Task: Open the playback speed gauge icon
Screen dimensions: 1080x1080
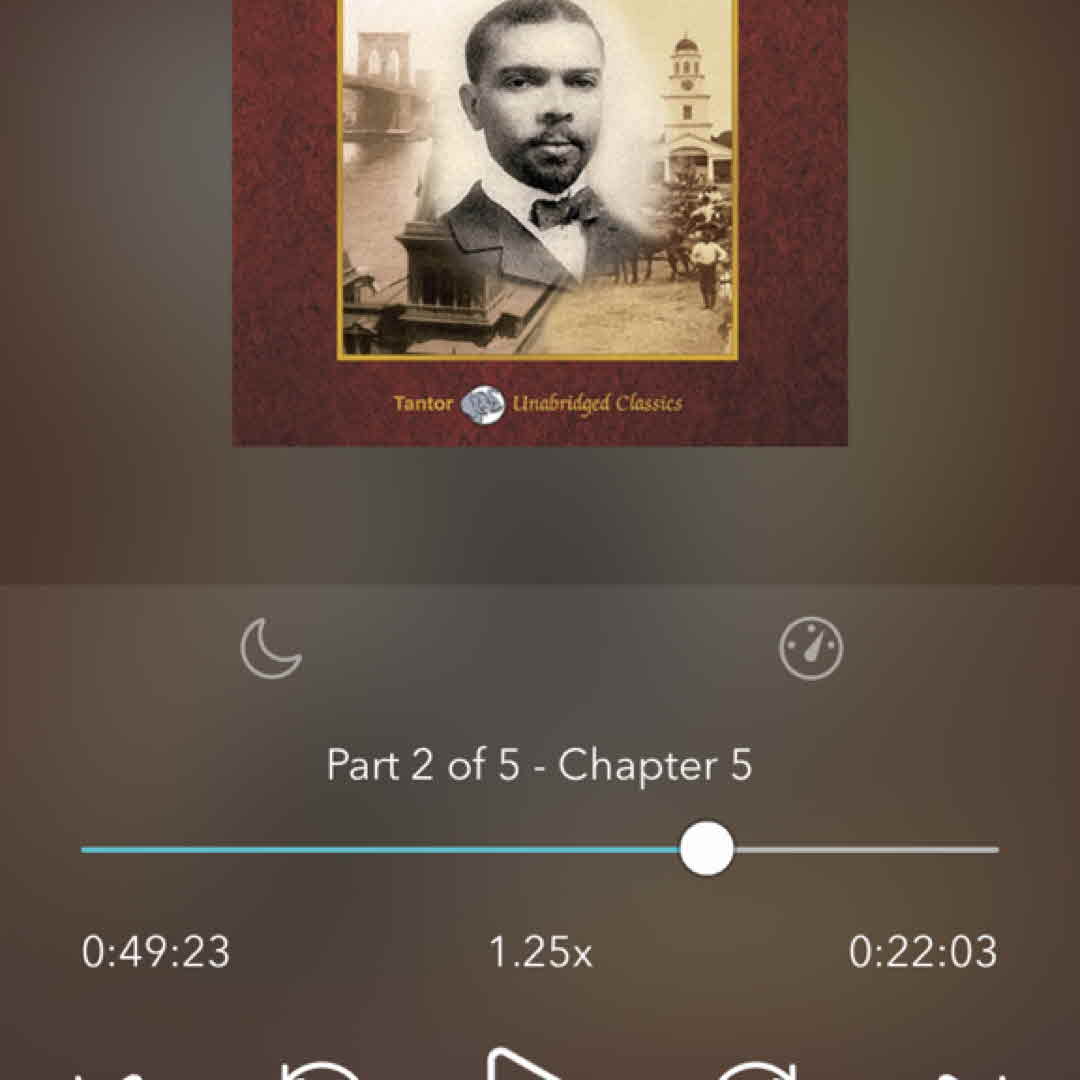Action: (811, 648)
